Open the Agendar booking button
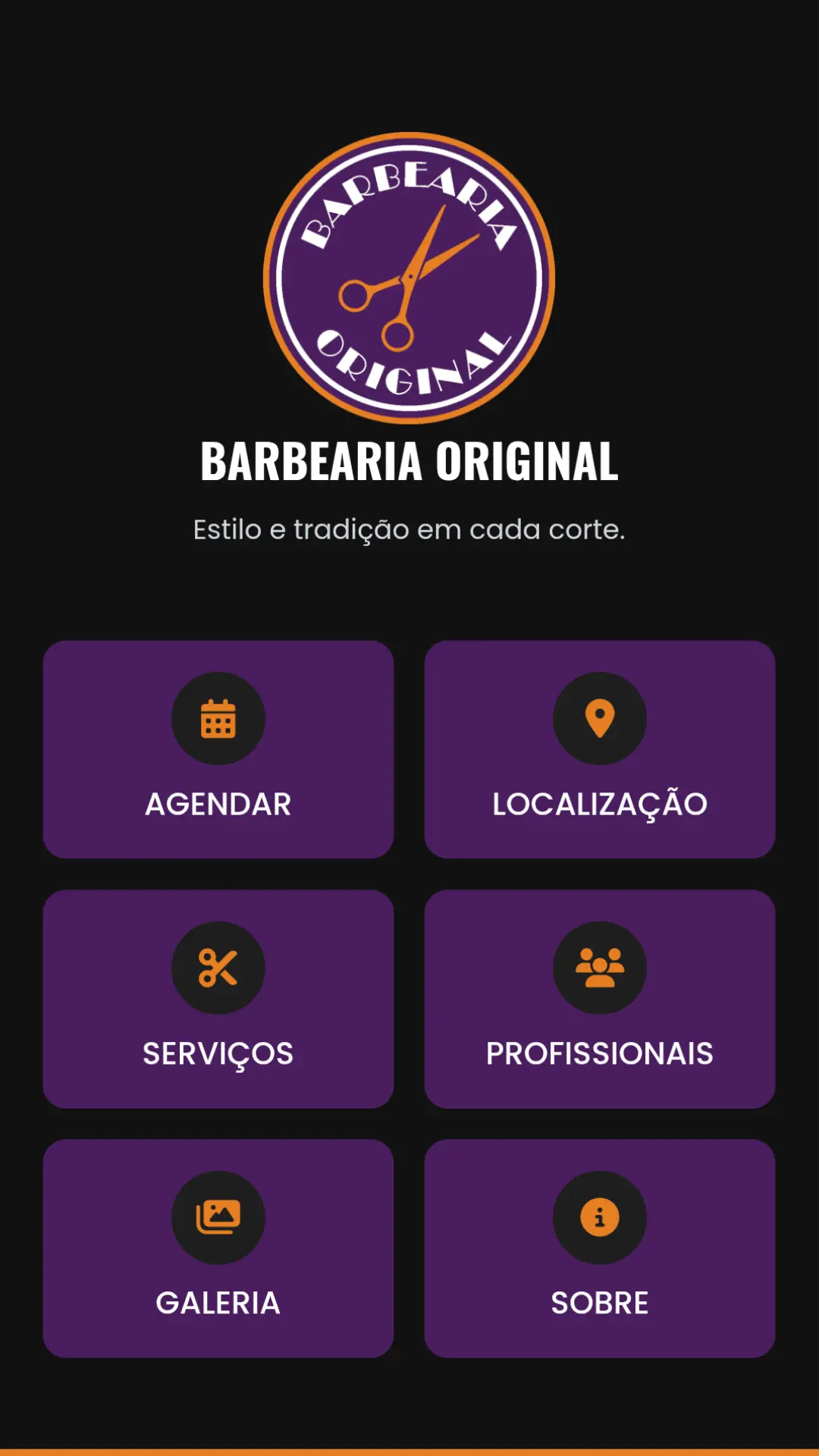Viewport: 819px width, 1456px height. coord(218,749)
